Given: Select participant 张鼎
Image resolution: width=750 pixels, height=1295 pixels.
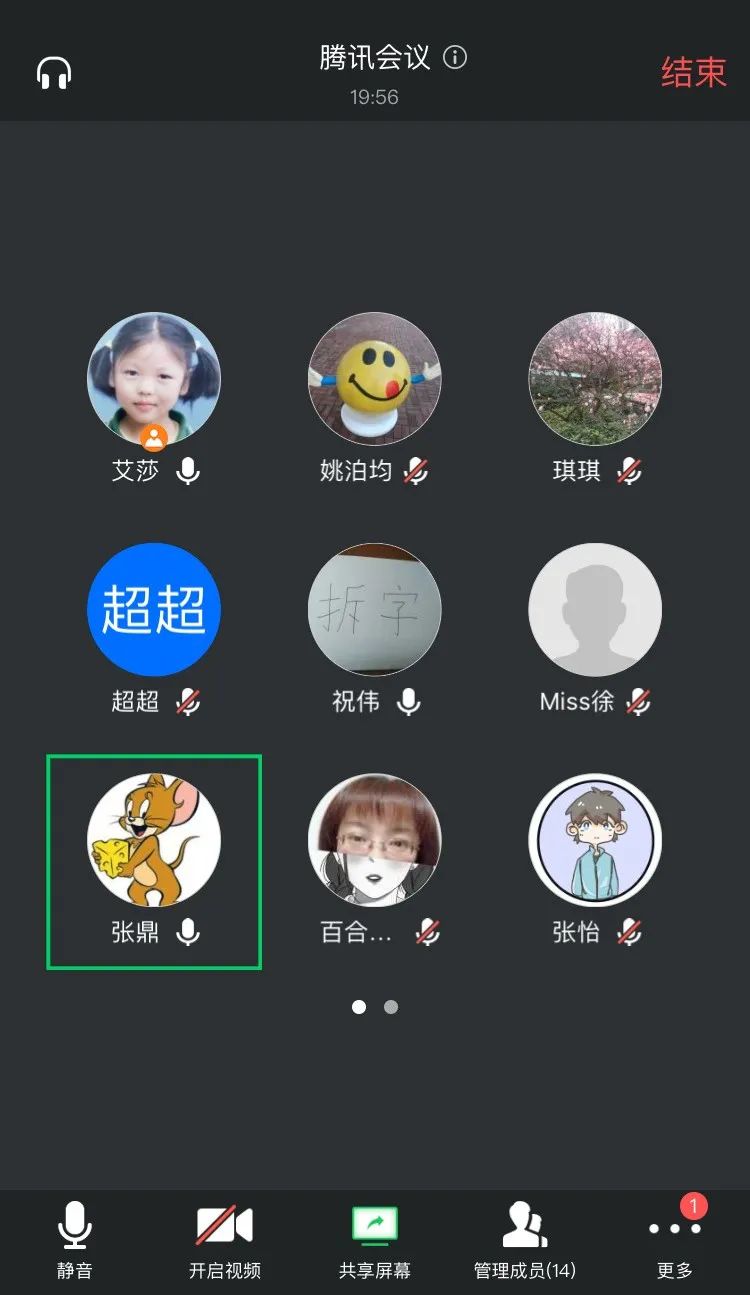Looking at the screenshot, I should tap(154, 840).
